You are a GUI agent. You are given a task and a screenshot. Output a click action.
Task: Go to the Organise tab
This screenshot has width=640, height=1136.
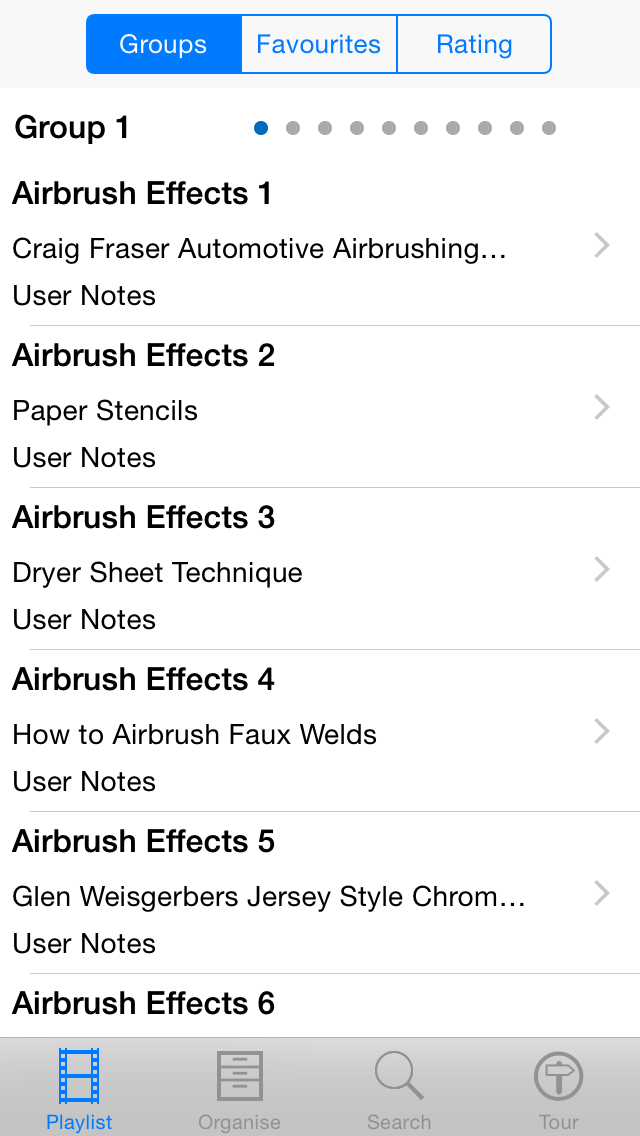click(x=239, y=1088)
